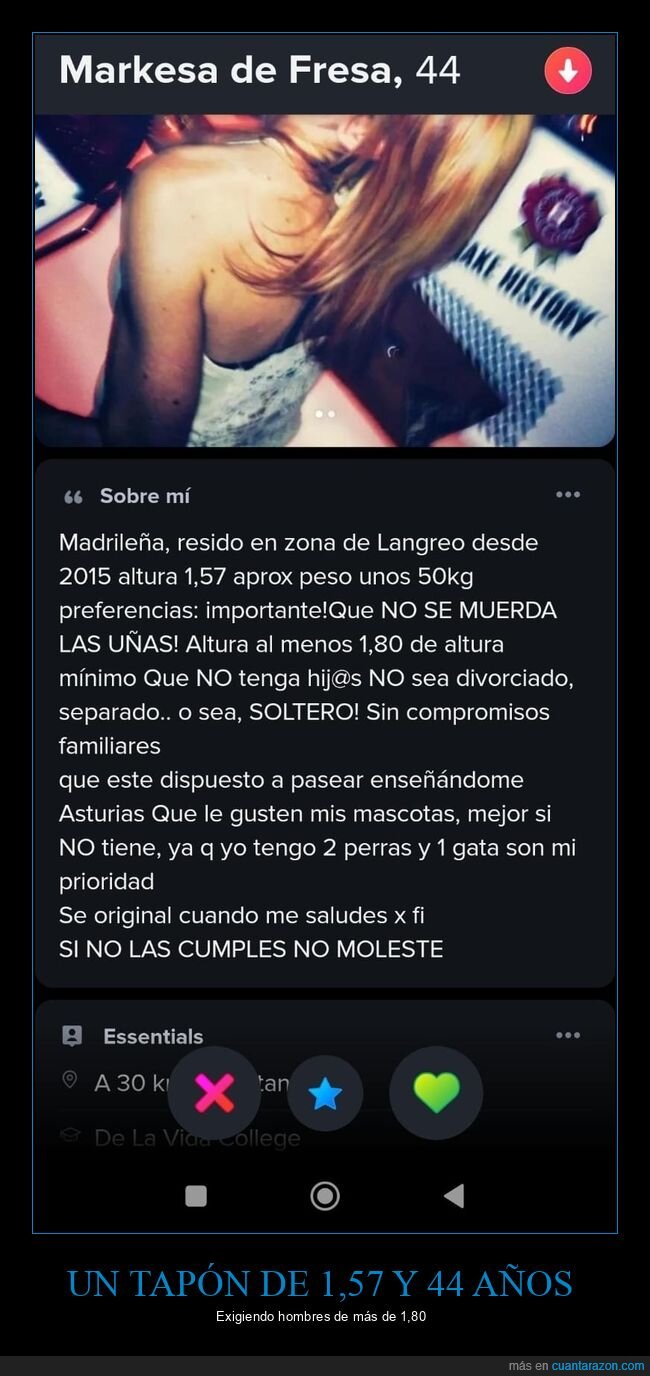Go back using the system back triangle
The width and height of the screenshot is (650, 1376).
(454, 1195)
